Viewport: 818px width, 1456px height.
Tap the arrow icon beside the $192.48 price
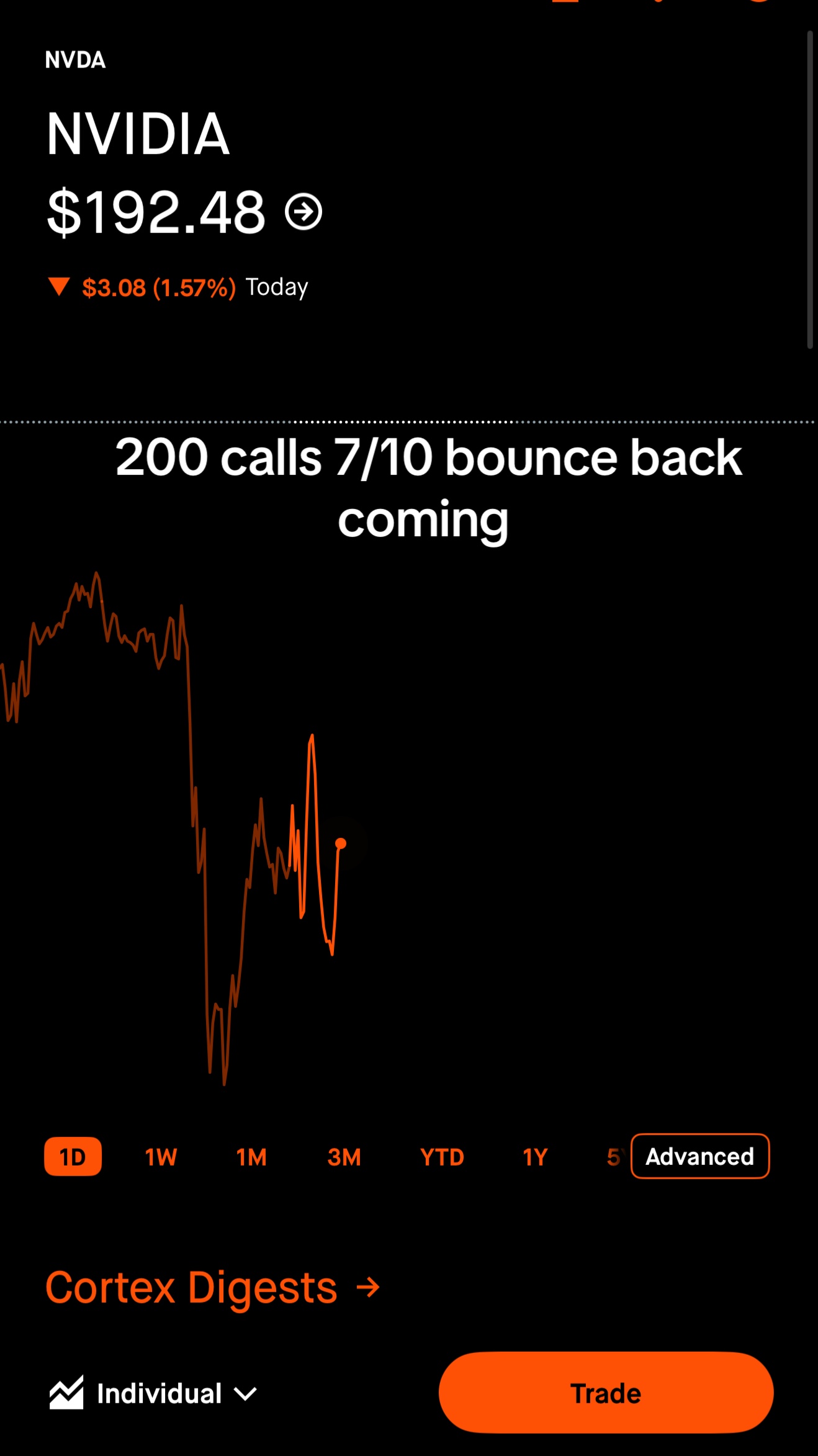click(303, 212)
